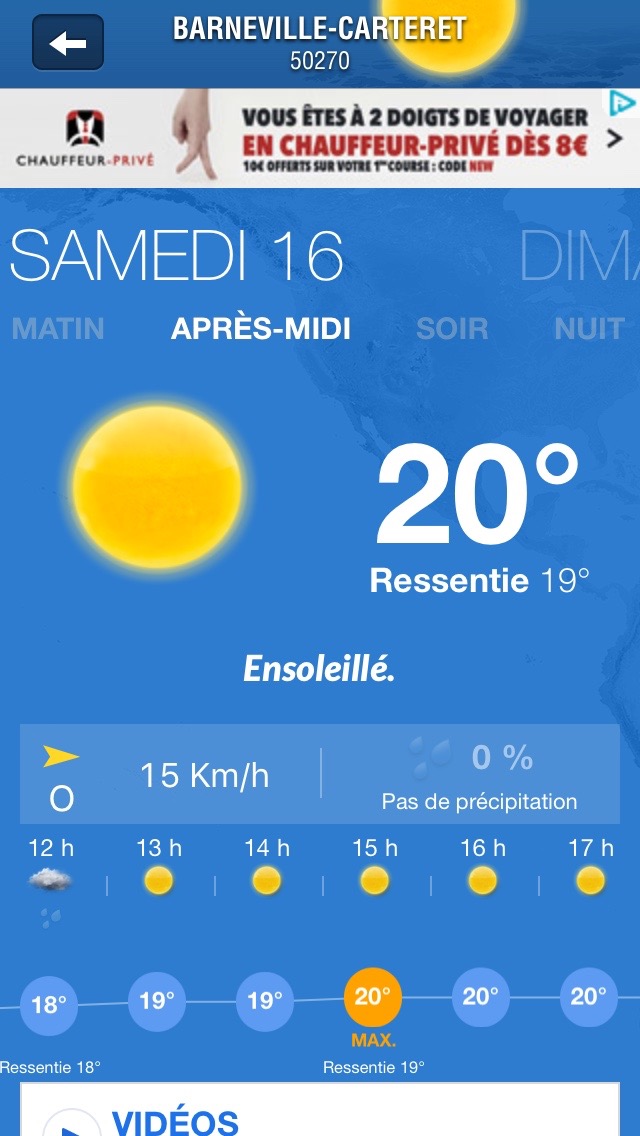Play the VIDÉOS section
This screenshot has height=1136, width=640.
(73, 1124)
